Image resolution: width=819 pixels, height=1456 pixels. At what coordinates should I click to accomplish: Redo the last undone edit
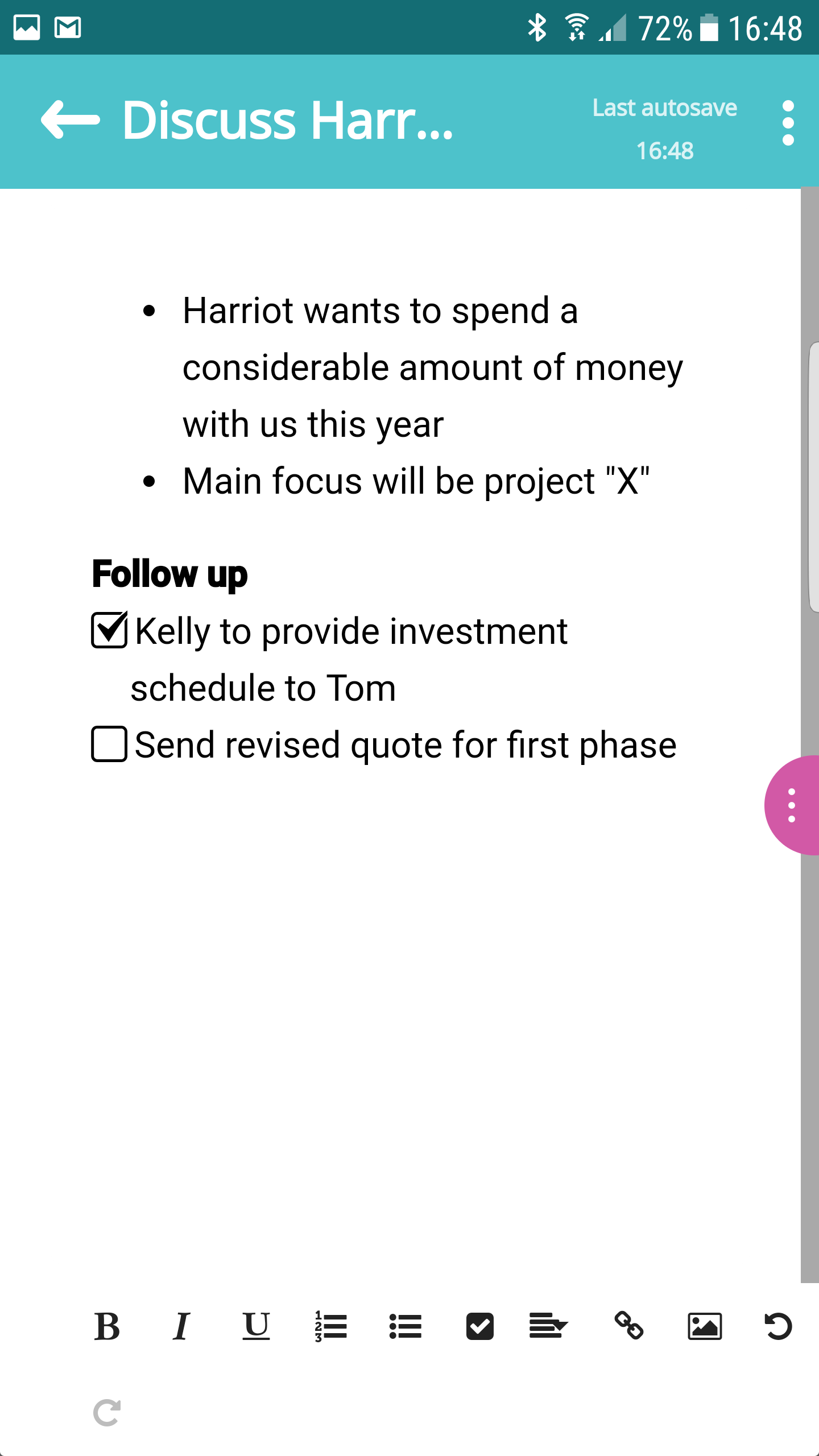tap(107, 1413)
